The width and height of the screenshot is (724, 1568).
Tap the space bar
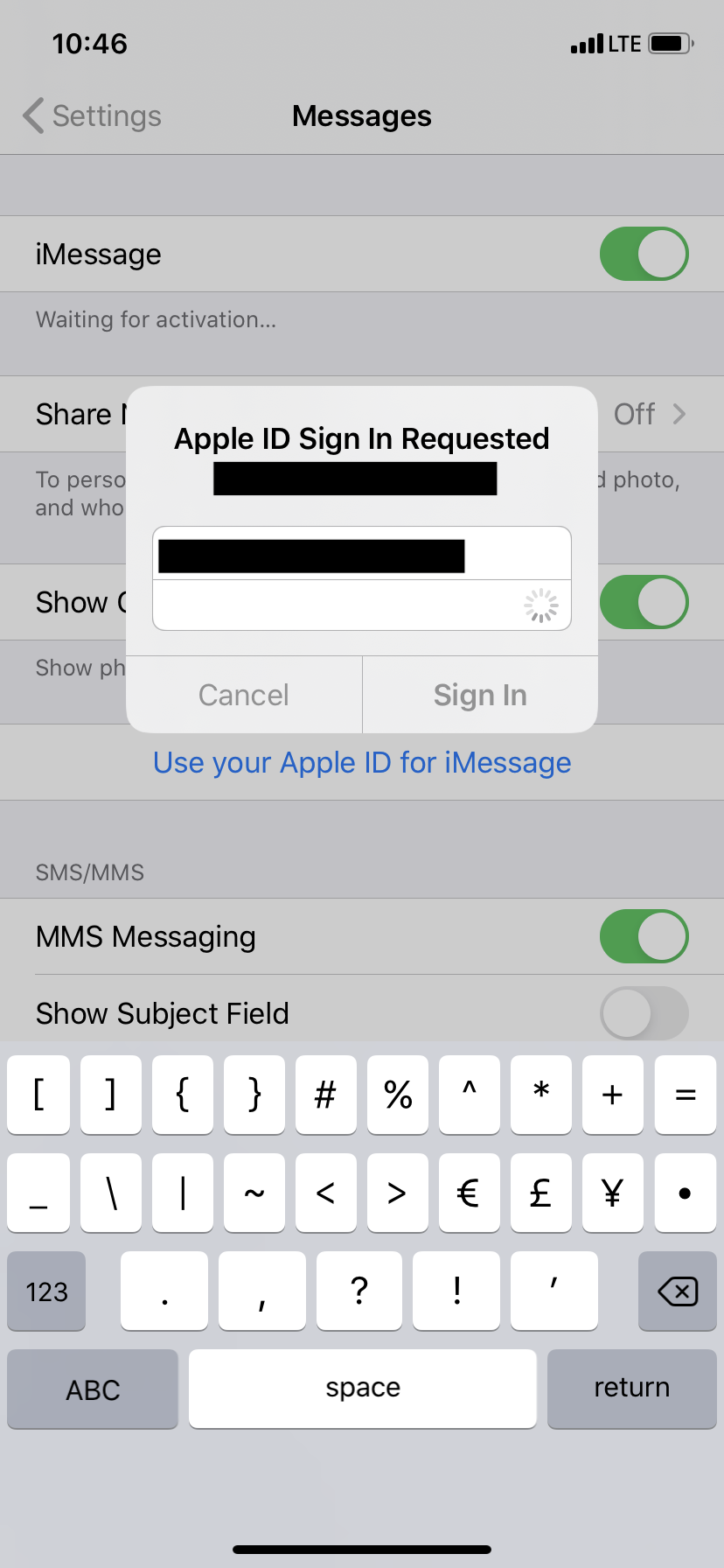362,1389
